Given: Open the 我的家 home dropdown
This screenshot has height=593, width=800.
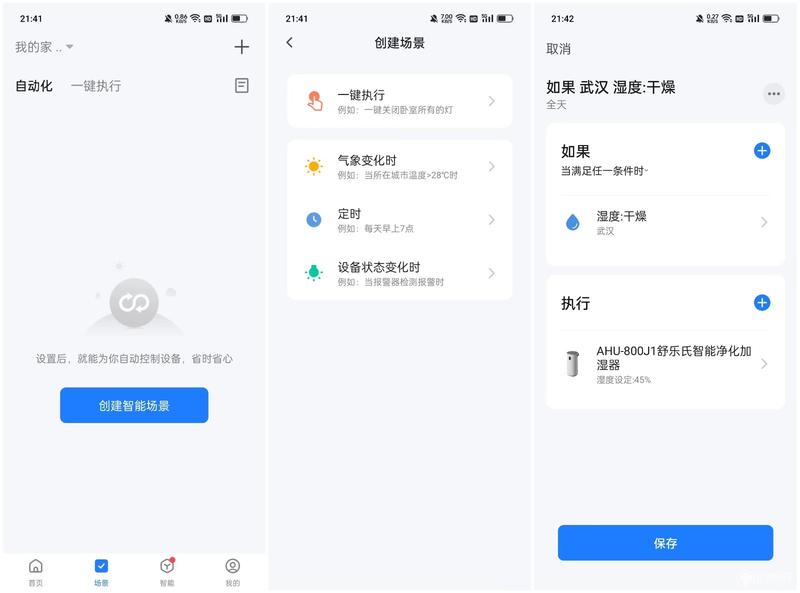Looking at the screenshot, I should [45, 47].
